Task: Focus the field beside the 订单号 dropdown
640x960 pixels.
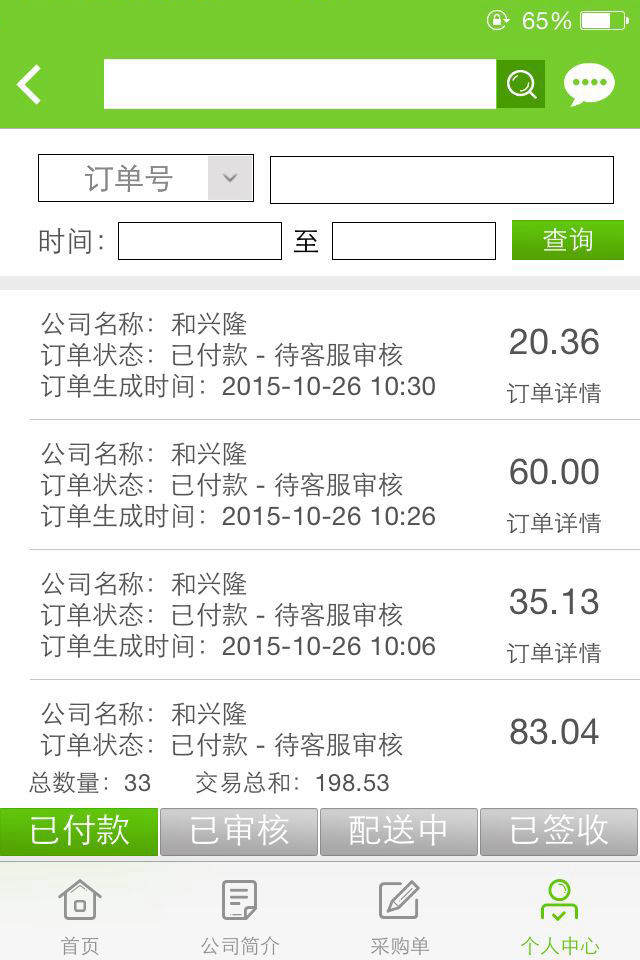Action: pyautogui.click(x=441, y=180)
